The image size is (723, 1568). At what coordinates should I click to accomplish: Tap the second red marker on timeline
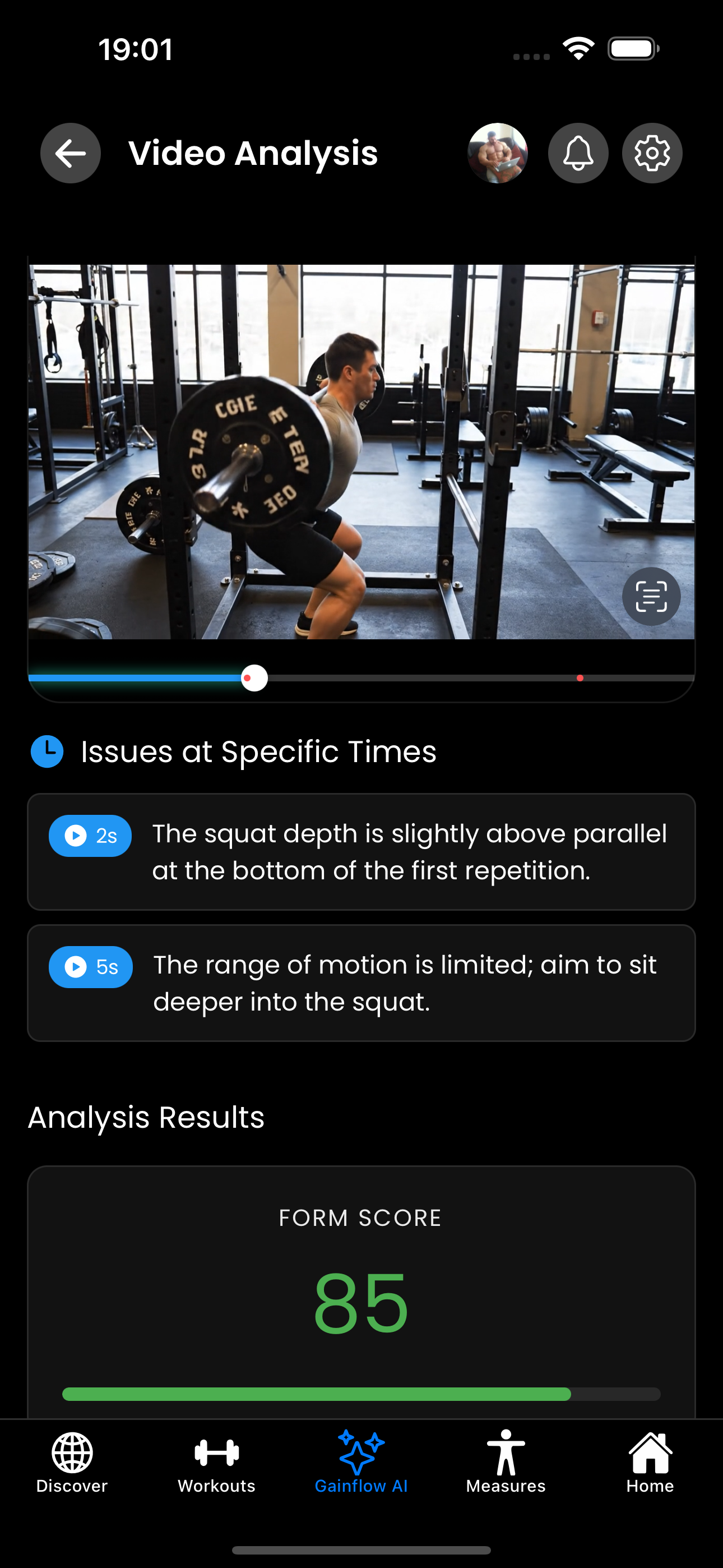pyautogui.click(x=580, y=678)
